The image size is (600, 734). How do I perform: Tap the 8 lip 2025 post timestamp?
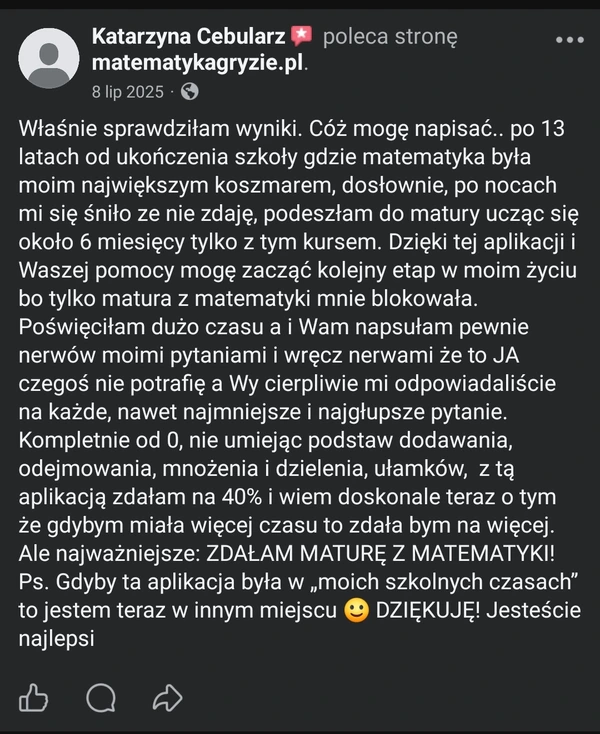pos(128,92)
